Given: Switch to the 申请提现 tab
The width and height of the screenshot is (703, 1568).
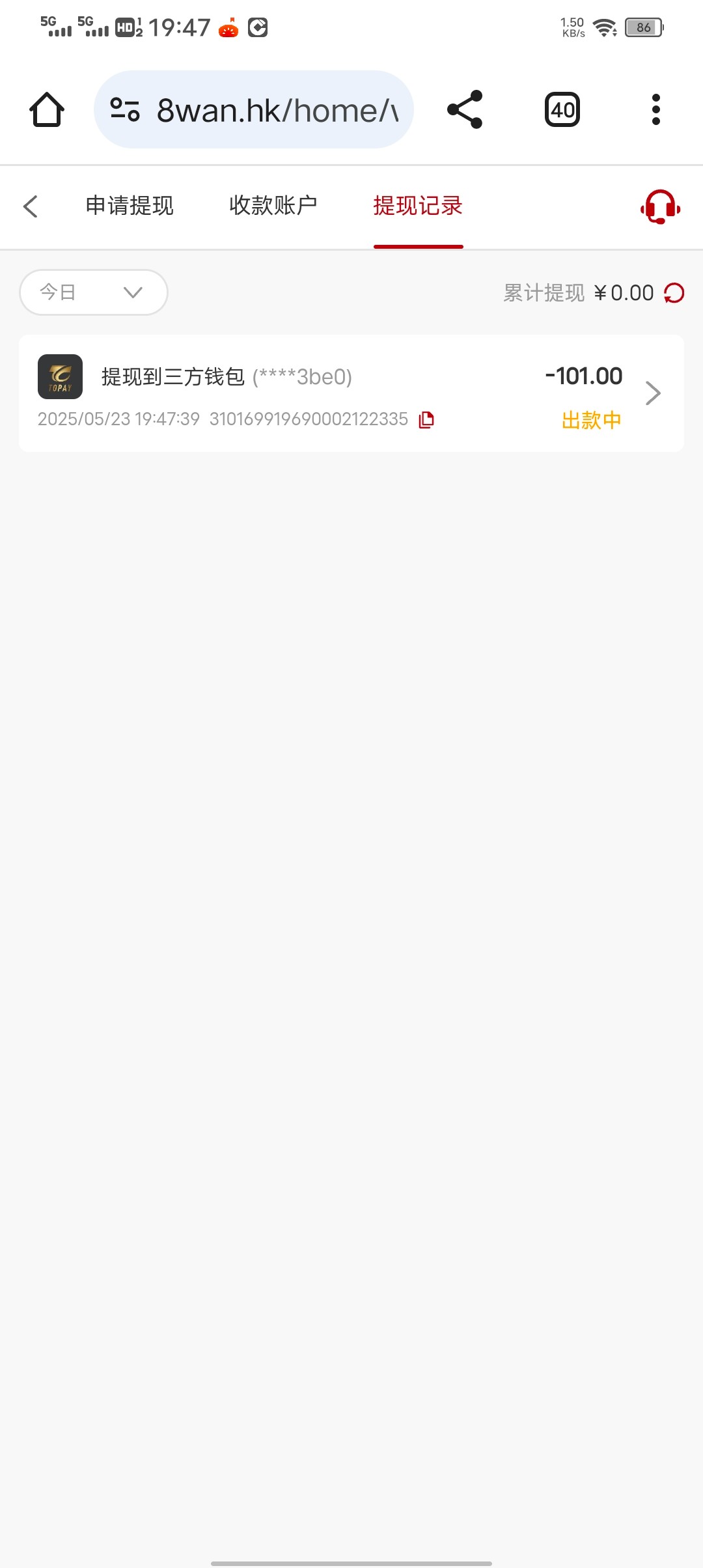Looking at the screenshot, I should coord(130,206).
